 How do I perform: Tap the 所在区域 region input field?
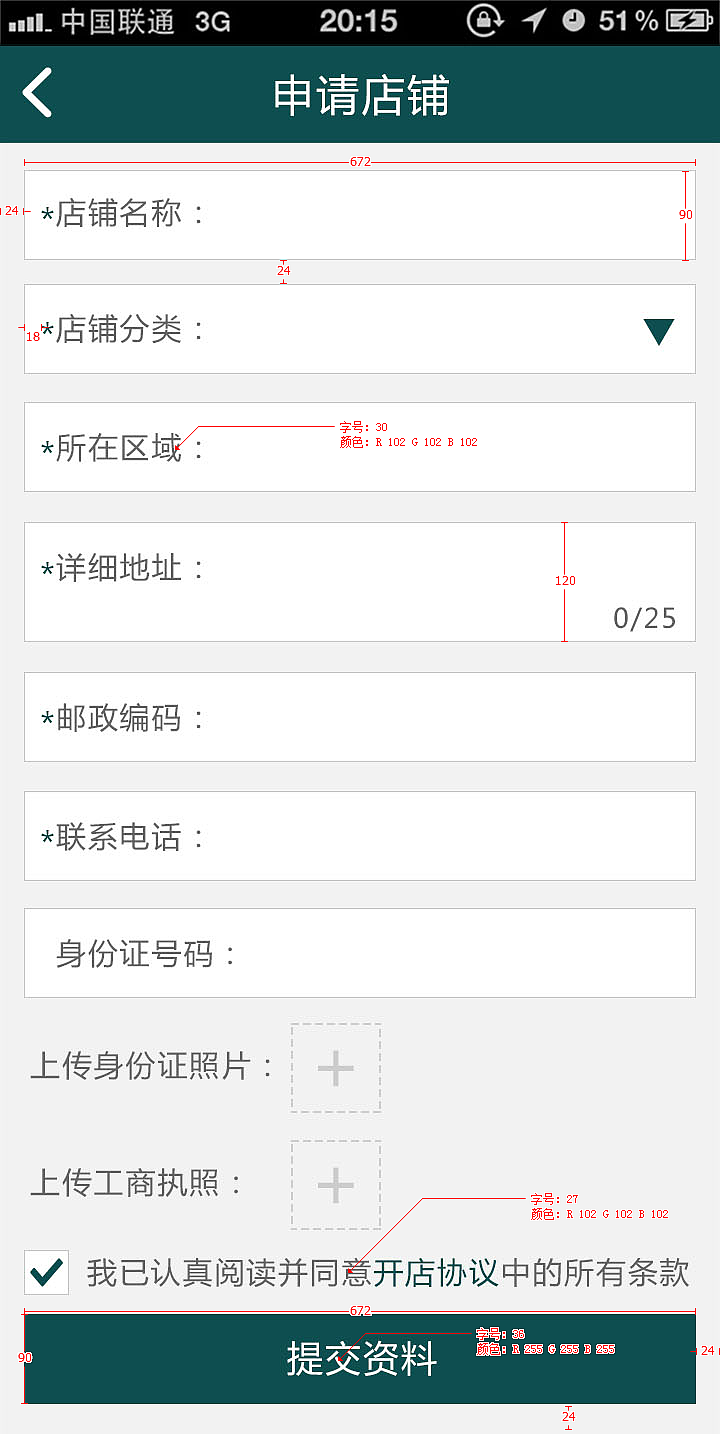coord(360,447)
